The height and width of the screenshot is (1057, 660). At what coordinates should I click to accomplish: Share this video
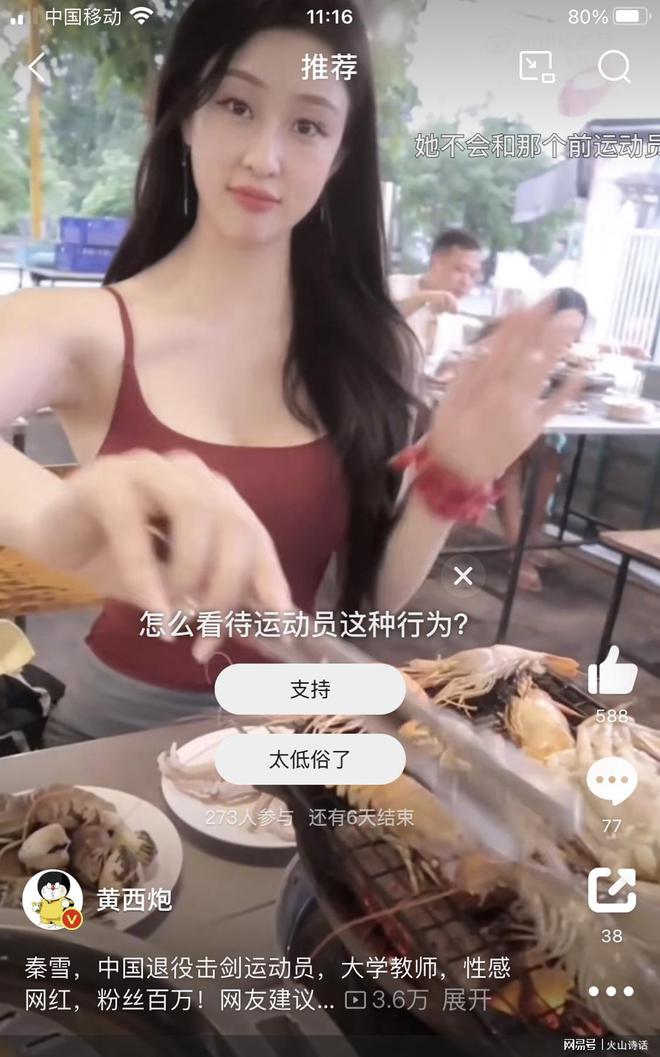tap(612, 890)
